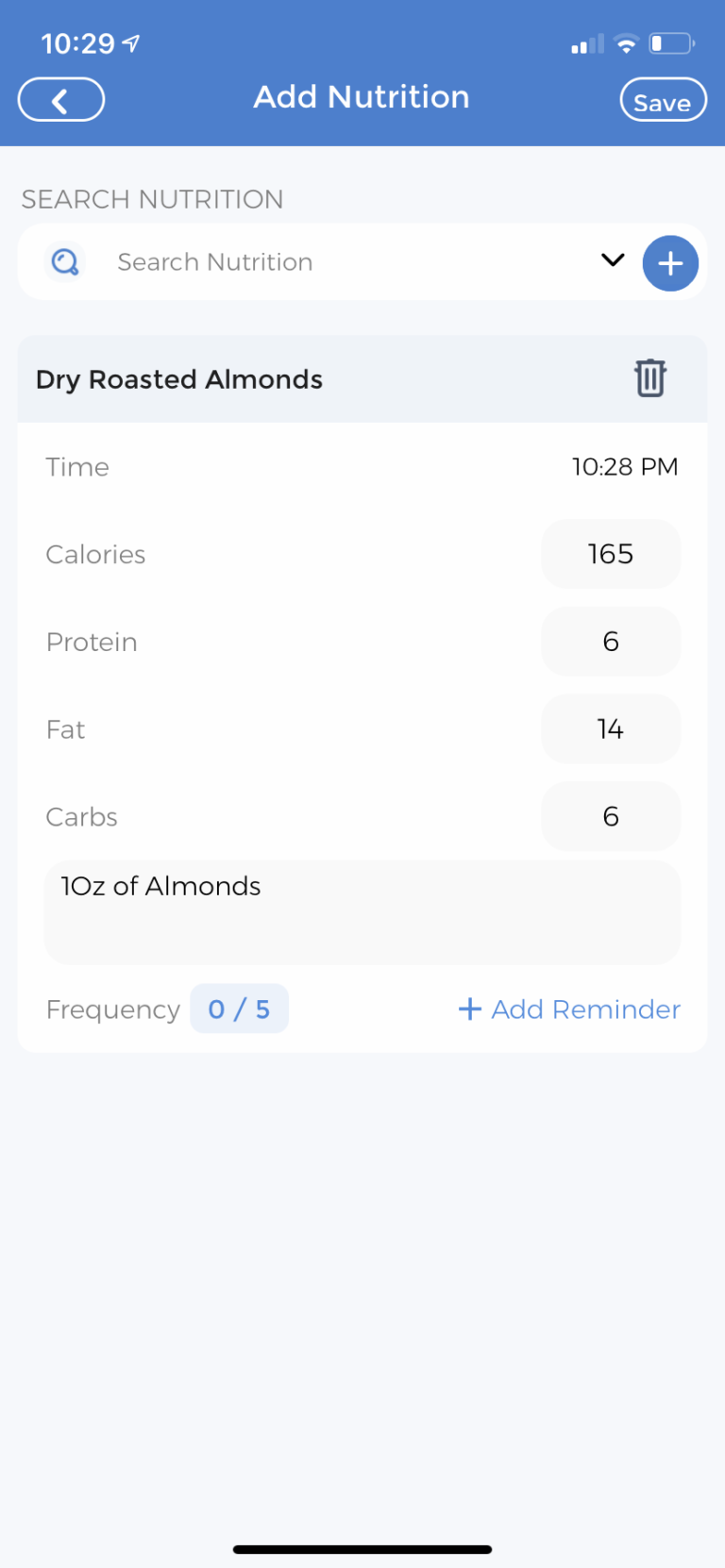The image size is (725, 1568).
Task: Click the battery icon in the status bar
Action: pyautogui.click(x=671, y=42)
